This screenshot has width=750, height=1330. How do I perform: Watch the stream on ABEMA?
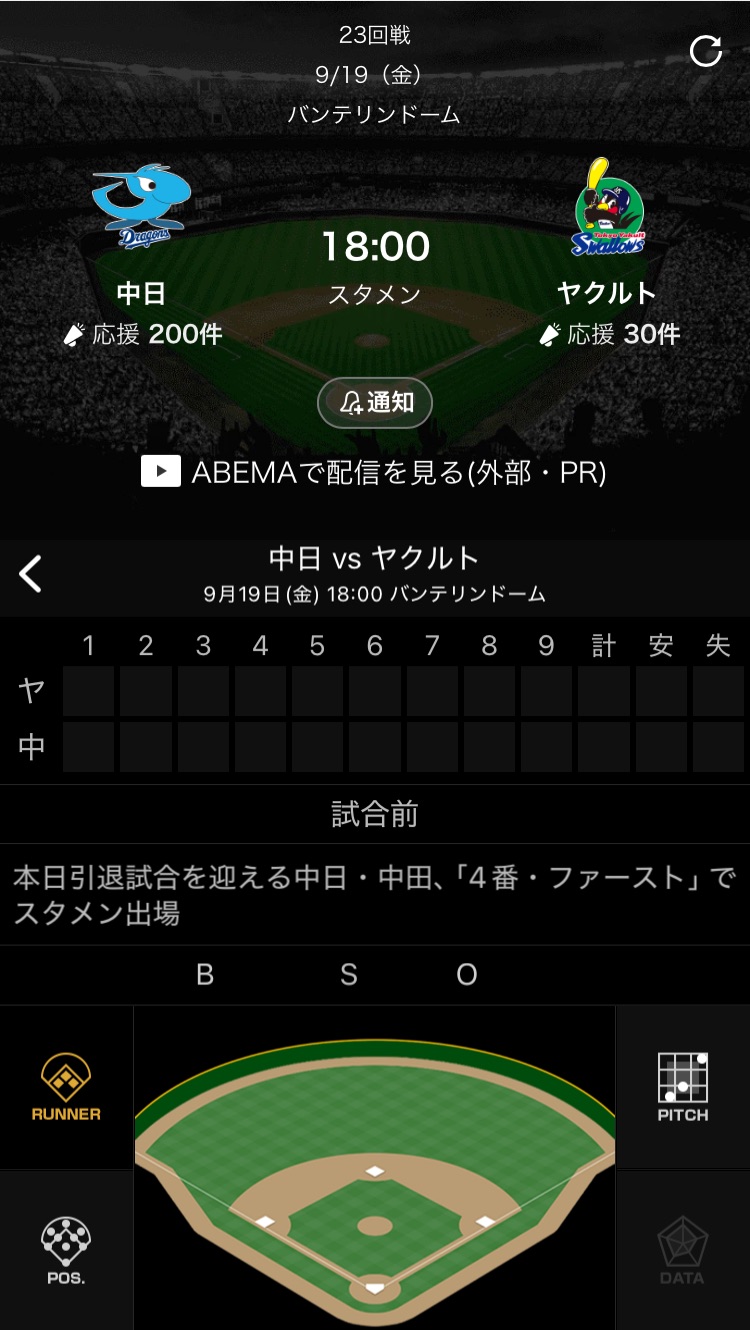pos(374,472)
